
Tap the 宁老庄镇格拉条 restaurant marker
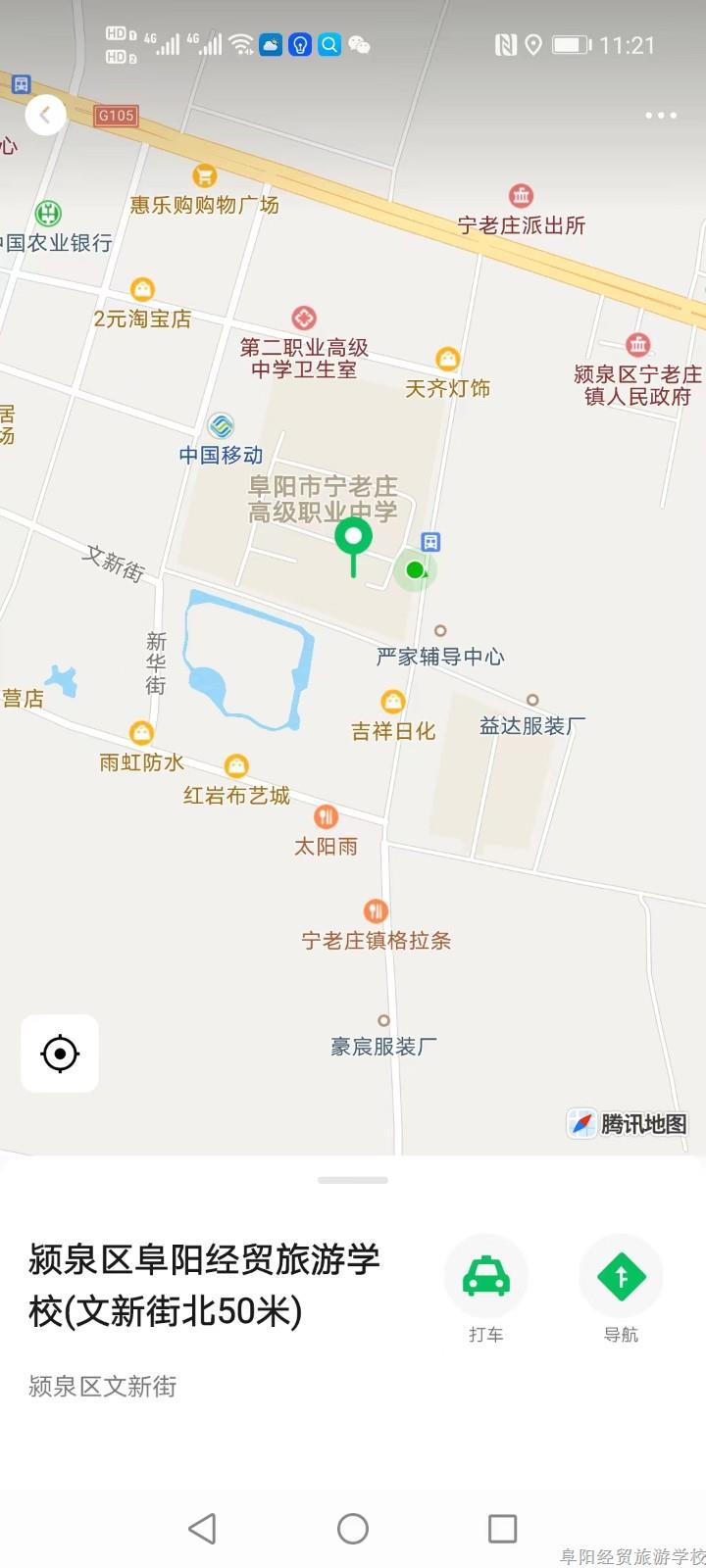coord(376,911)
